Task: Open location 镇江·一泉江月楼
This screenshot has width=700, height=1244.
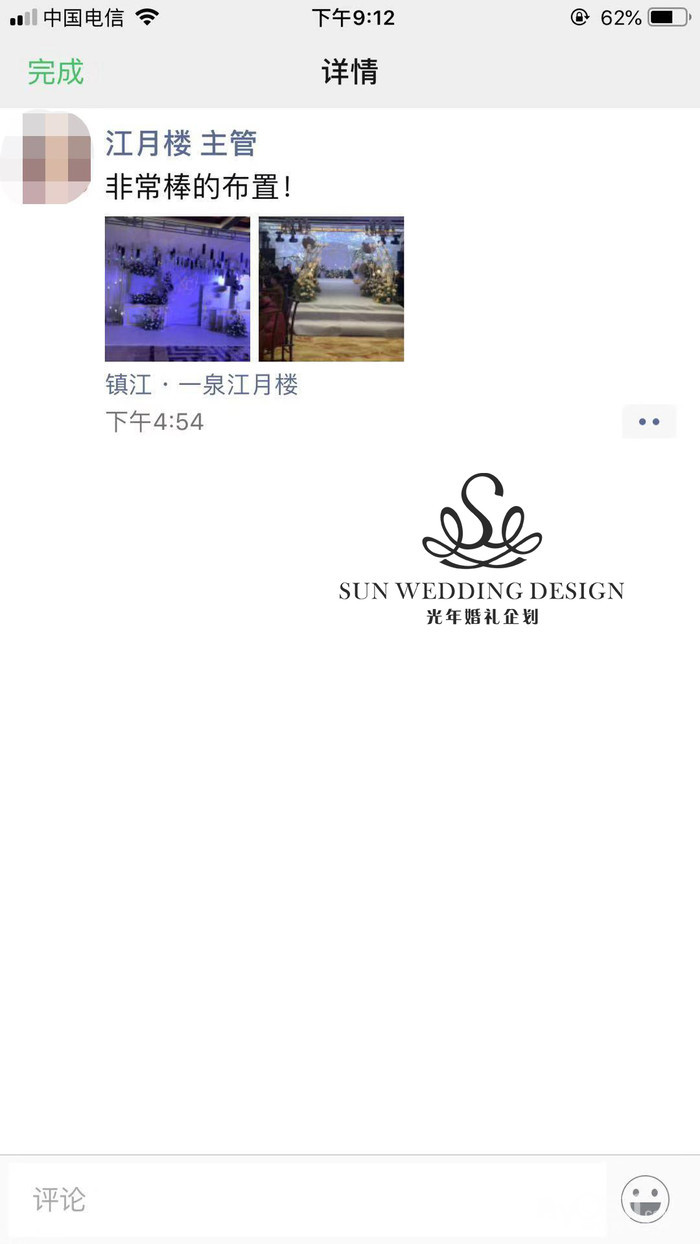Action: [x=202, y=385]
